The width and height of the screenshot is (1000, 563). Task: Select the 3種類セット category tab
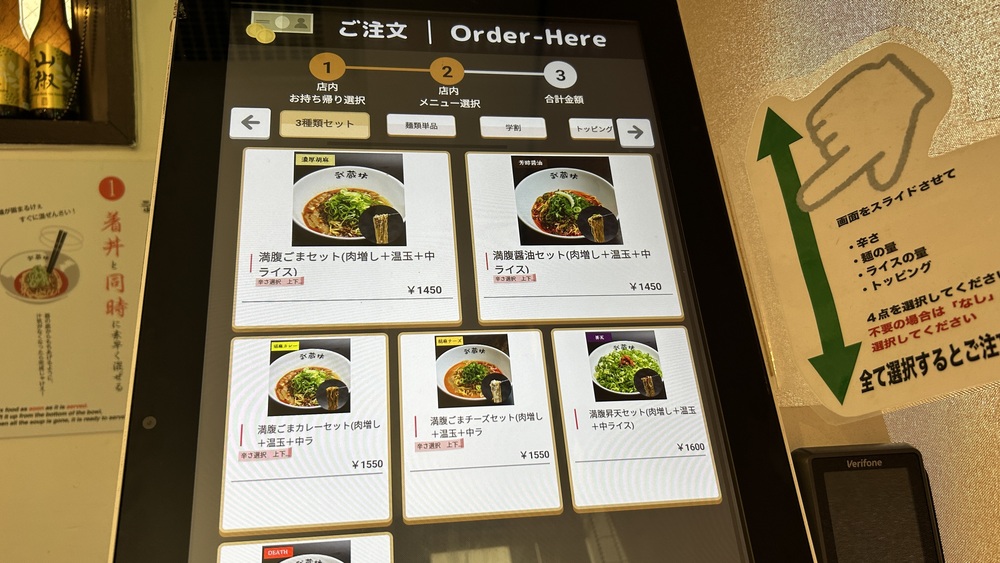point(325,124)
